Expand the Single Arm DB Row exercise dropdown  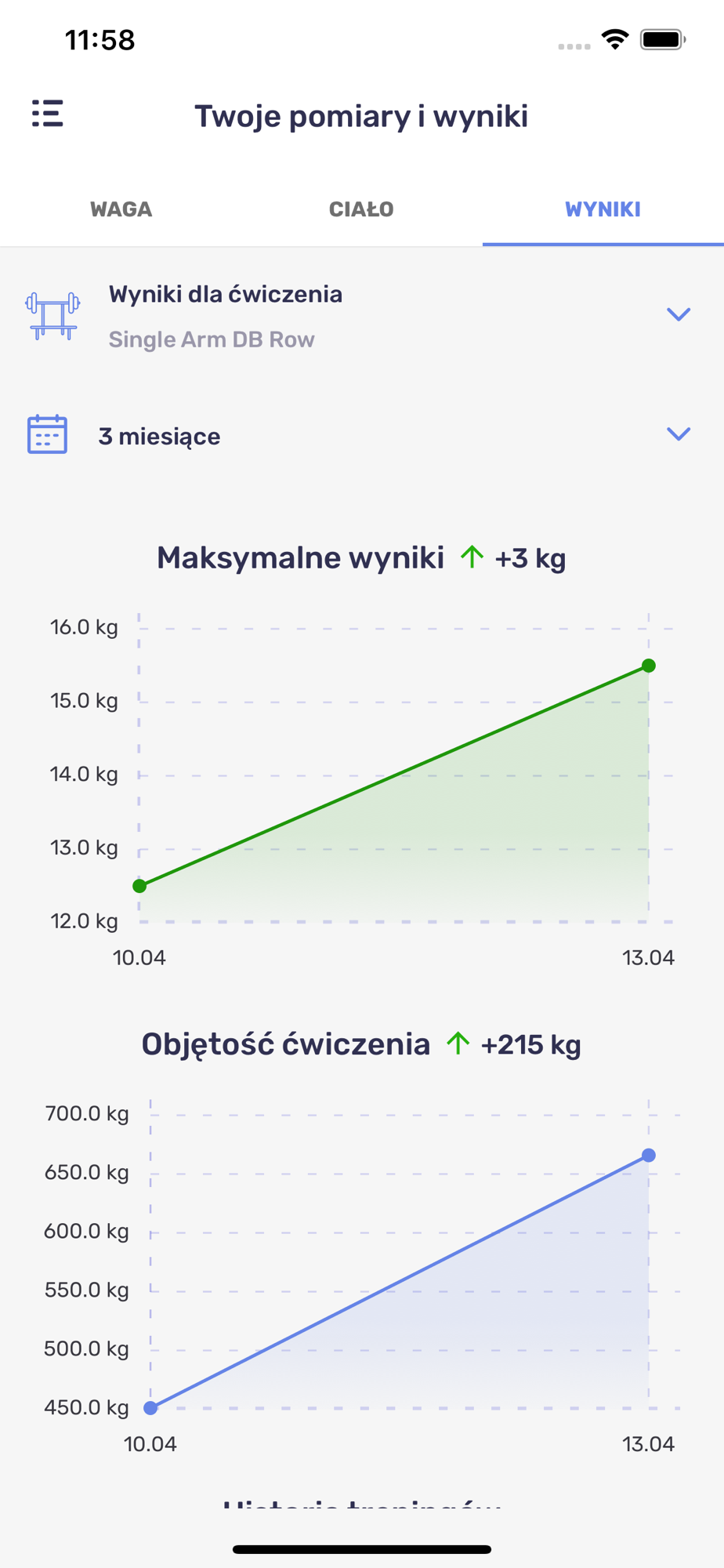362,316
